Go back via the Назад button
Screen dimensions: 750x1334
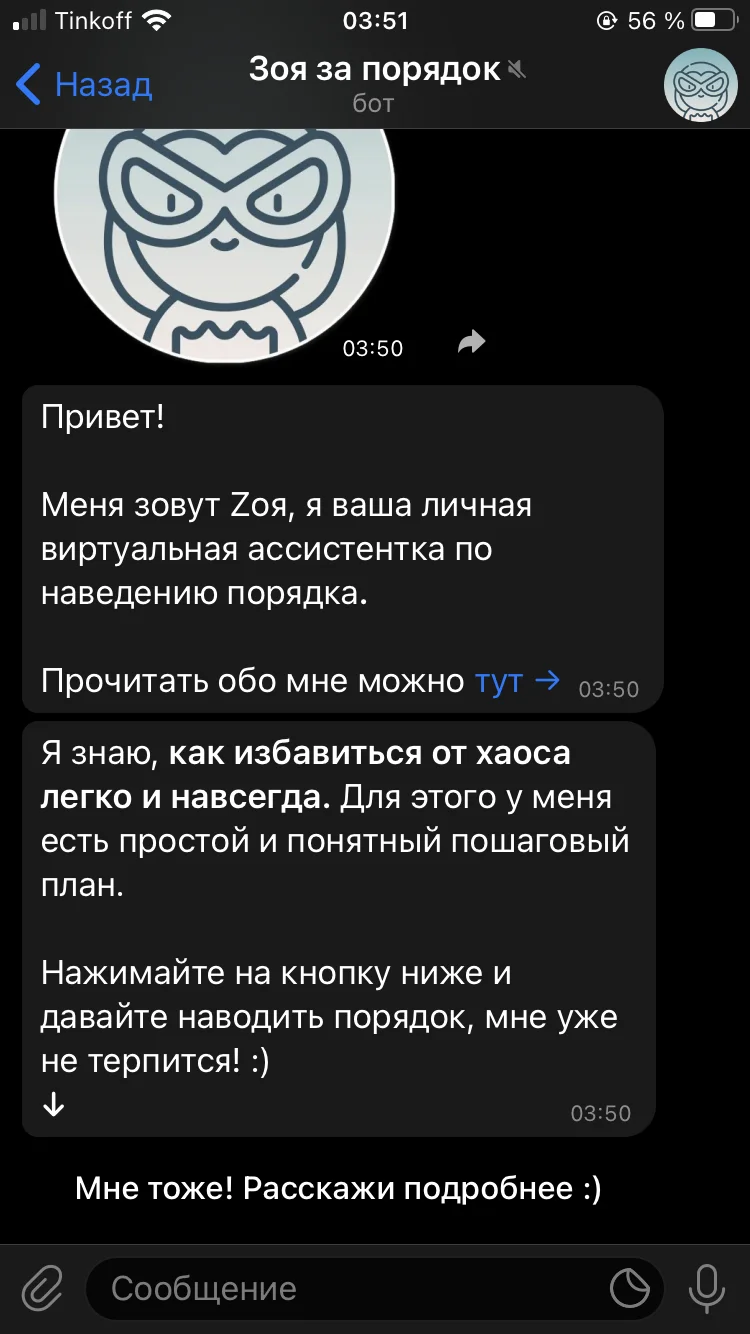[85, 84]
